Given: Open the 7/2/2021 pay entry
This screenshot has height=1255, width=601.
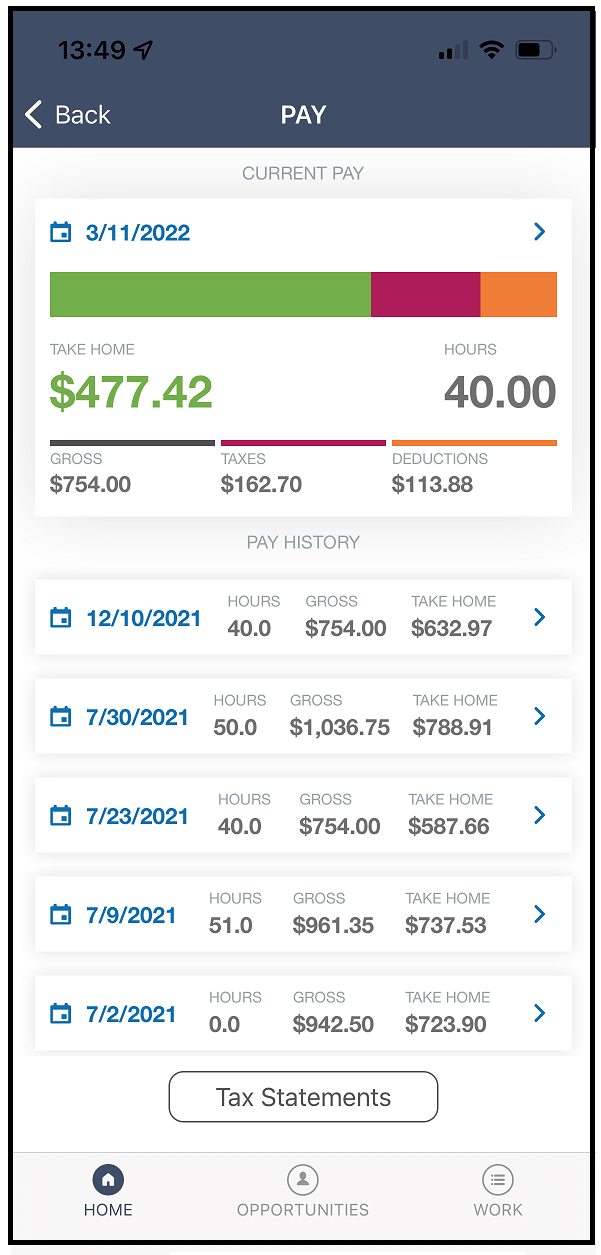Looking at the screenshot, I should point(303,1013).
